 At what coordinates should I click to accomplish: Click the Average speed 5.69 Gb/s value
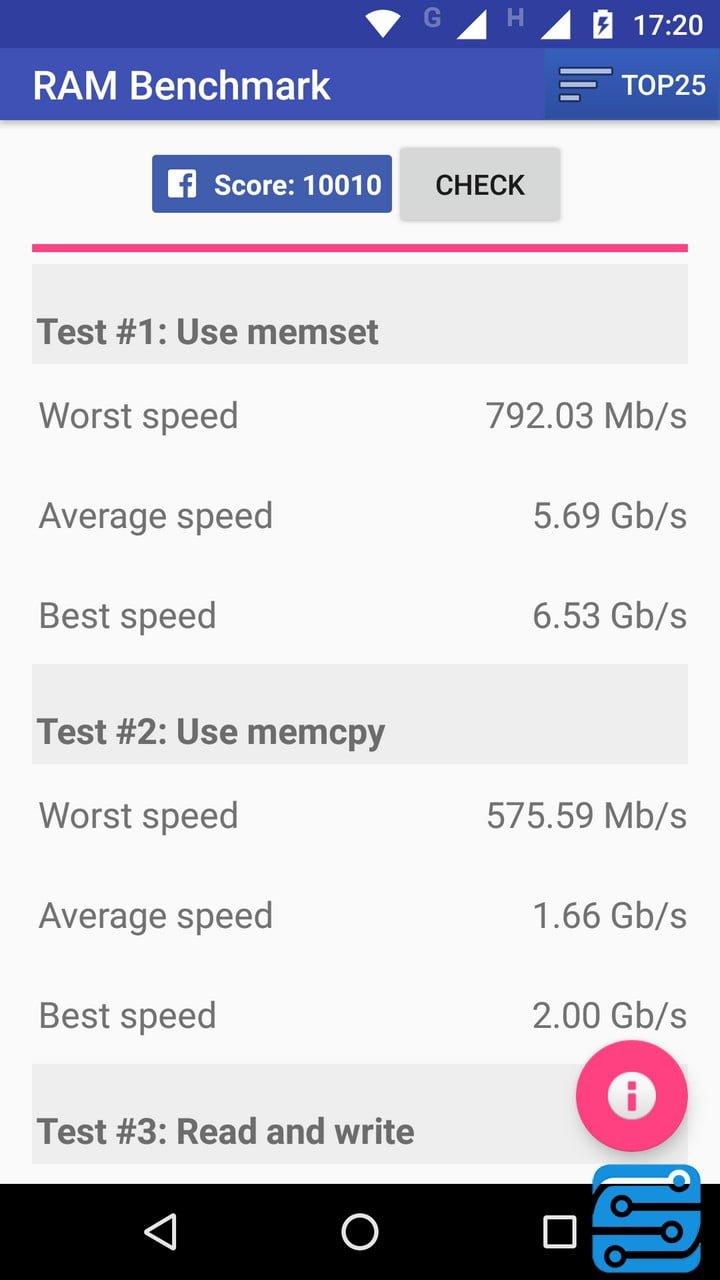607,515
